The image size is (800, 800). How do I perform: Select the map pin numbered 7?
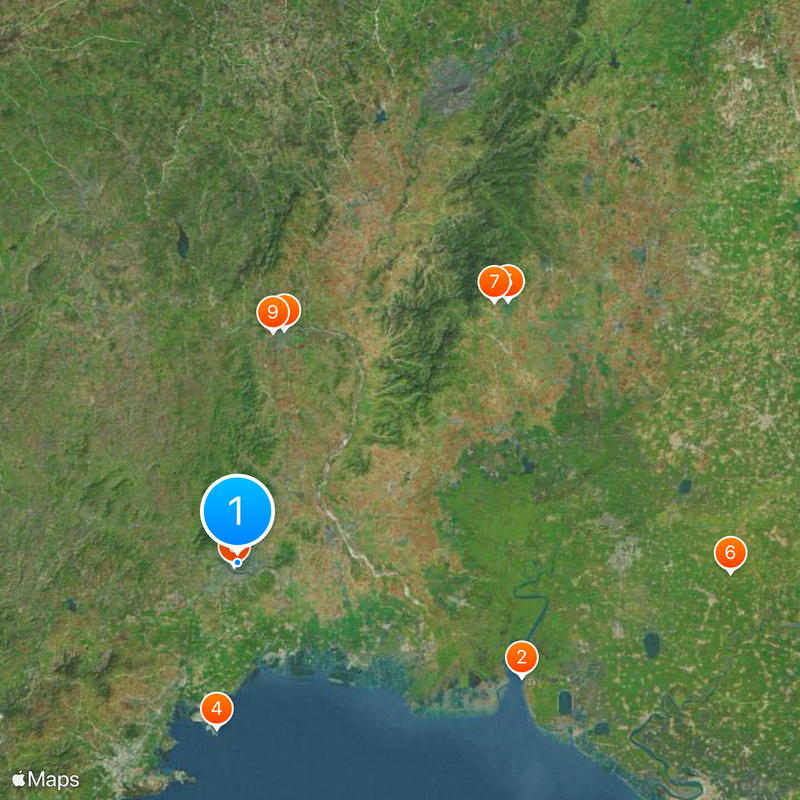tap(493, 283)
